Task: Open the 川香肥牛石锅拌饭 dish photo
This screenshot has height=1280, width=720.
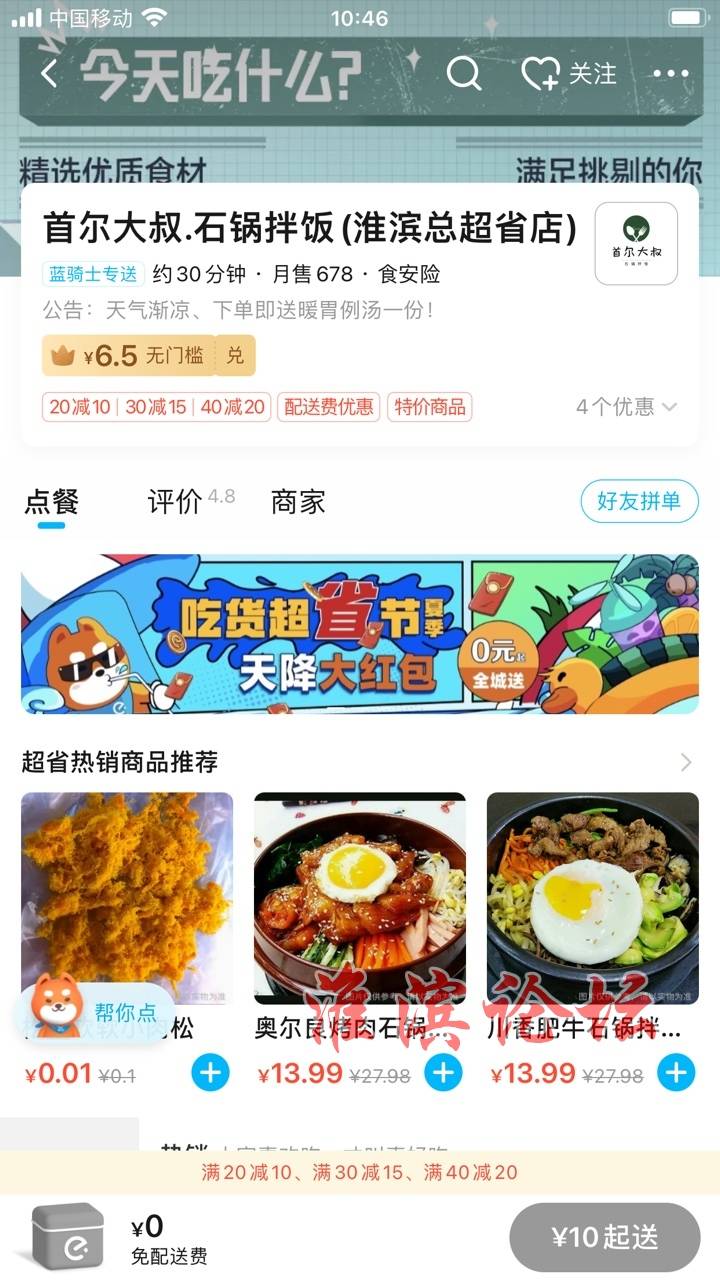Action: coord(592,897)
